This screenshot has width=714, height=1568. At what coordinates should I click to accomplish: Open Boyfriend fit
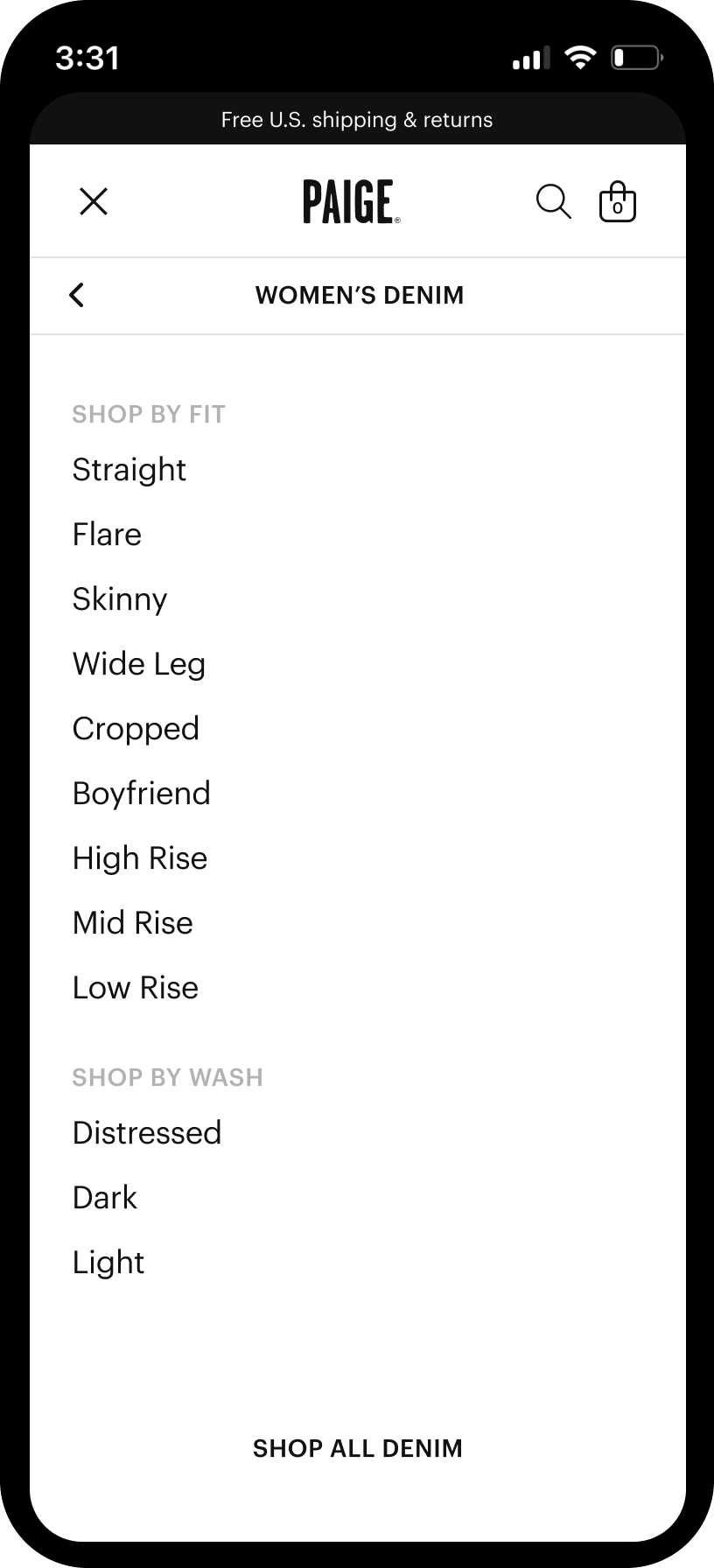(x=142, y=794)
